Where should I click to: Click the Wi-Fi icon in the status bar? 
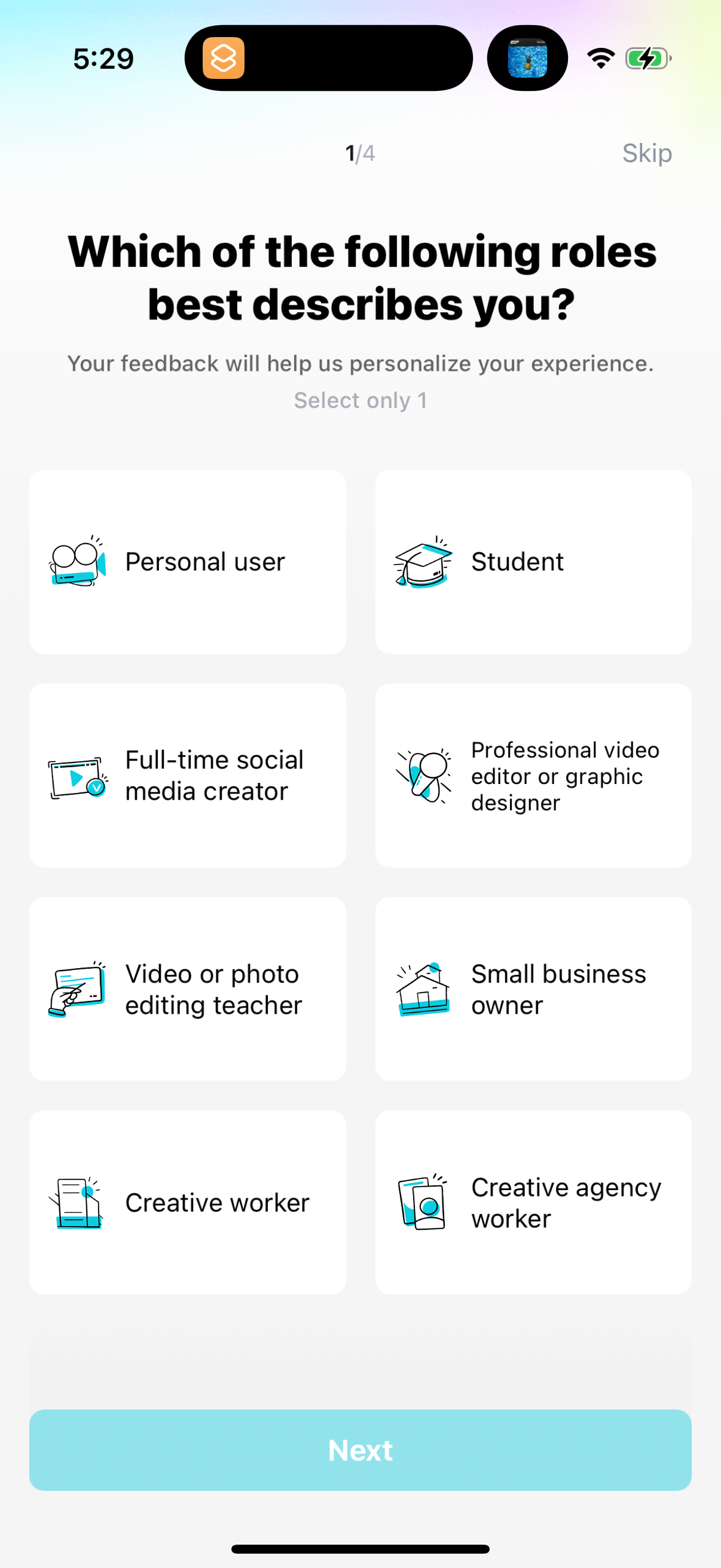click(600, 58)
